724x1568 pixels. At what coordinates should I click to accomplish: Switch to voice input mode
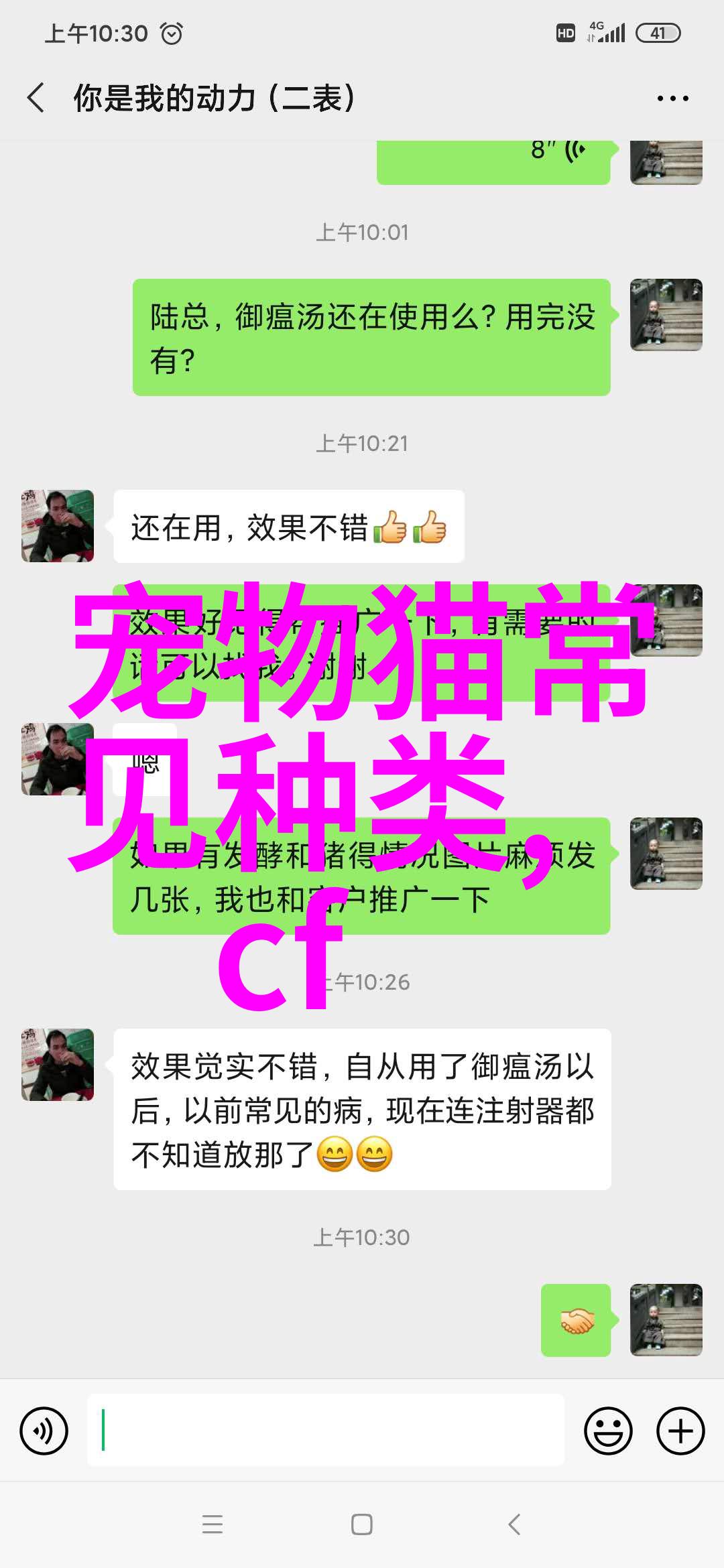point(44,1431)
